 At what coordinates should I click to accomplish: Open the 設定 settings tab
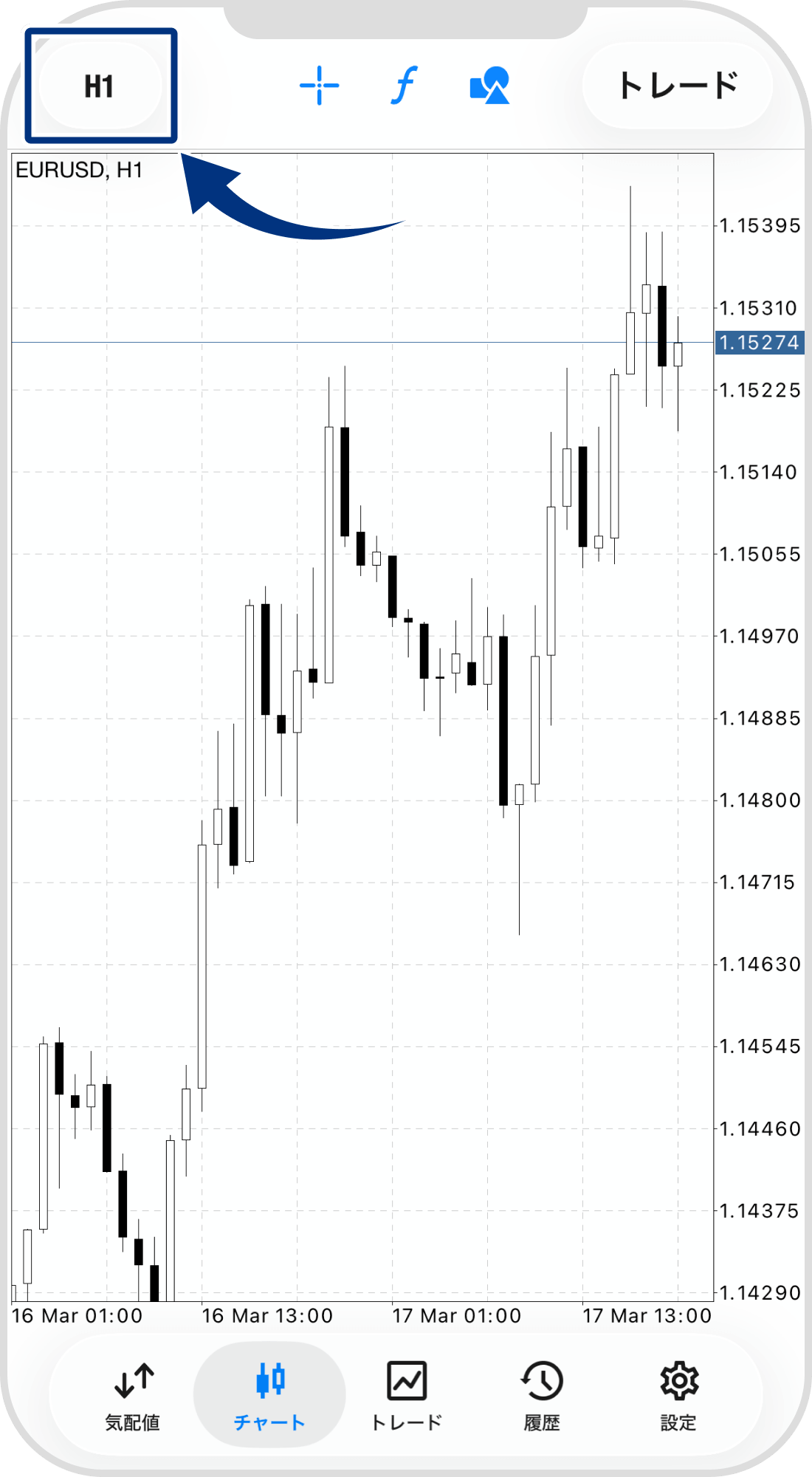point(678,1395)
